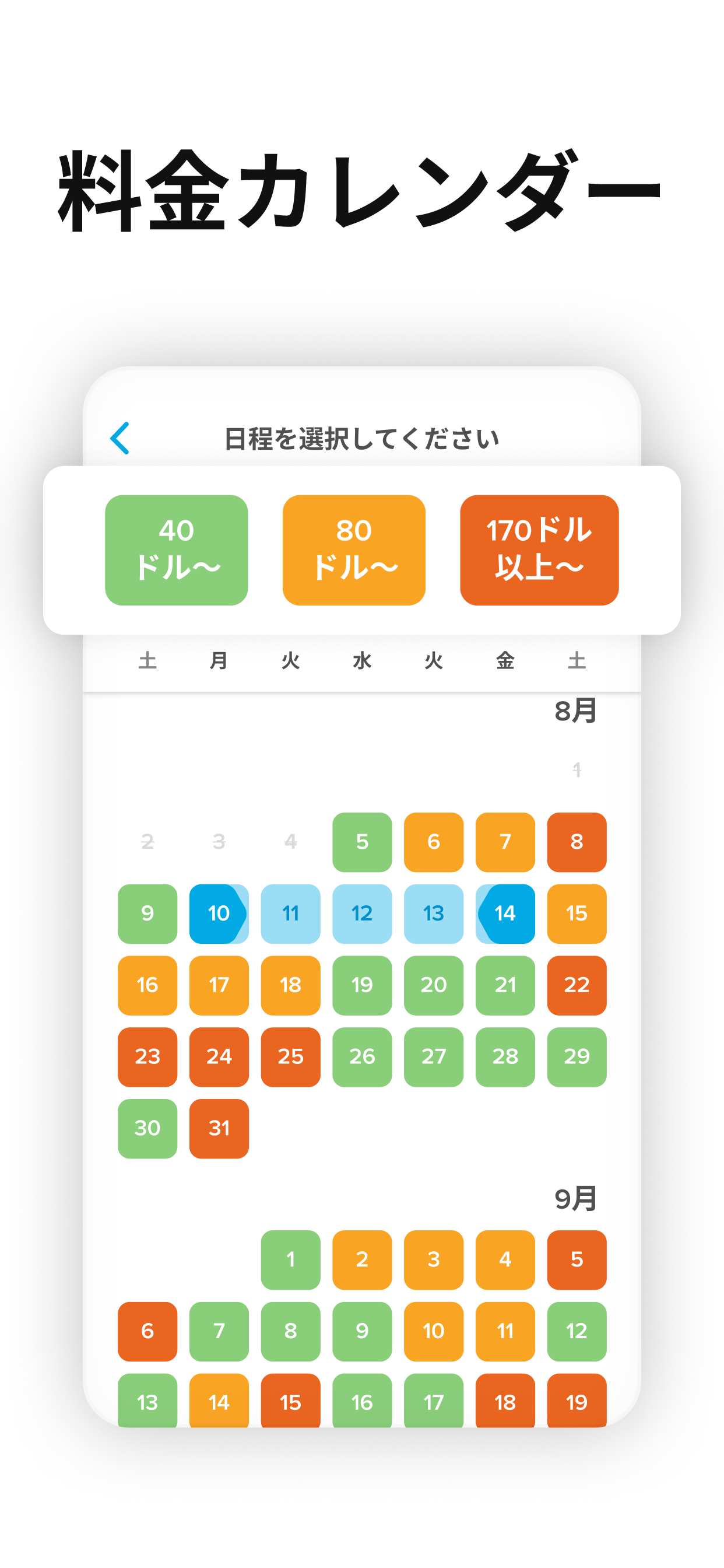Screen dimensions: 724x1568
Task: Select red date 31 in August
Action: pyautogui.click(x=219, y=1129)
